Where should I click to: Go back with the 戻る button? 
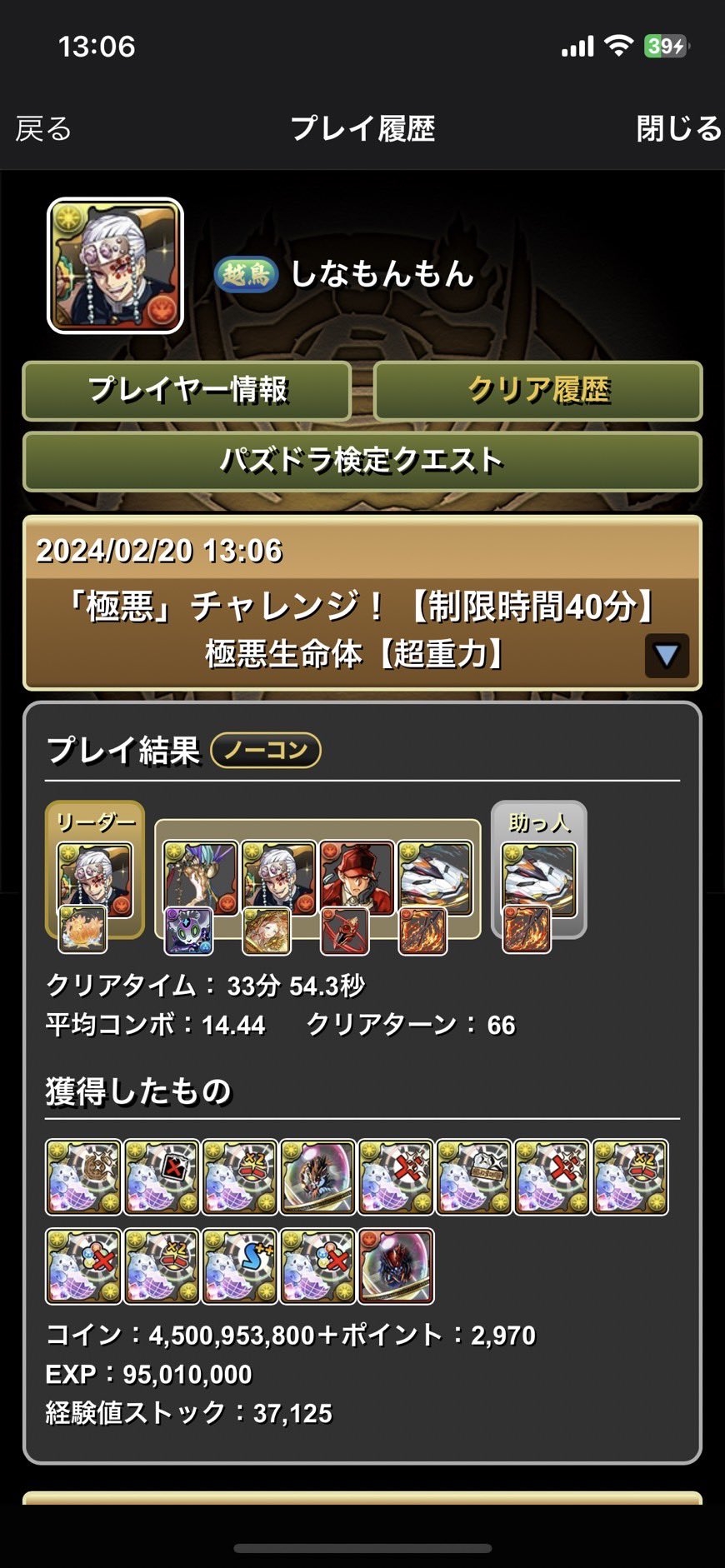tap(43, 129)
